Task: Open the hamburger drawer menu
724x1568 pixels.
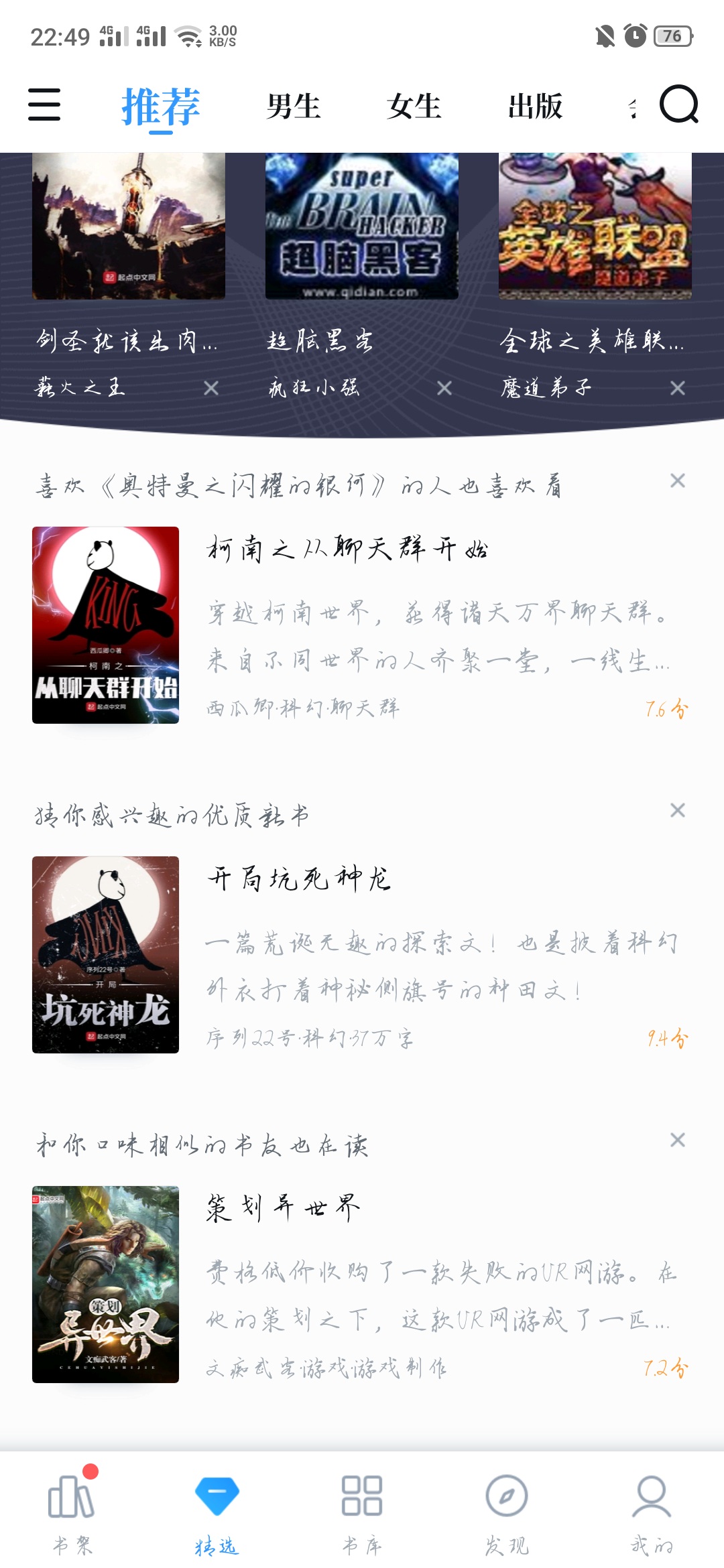Action: click(44, 105)
